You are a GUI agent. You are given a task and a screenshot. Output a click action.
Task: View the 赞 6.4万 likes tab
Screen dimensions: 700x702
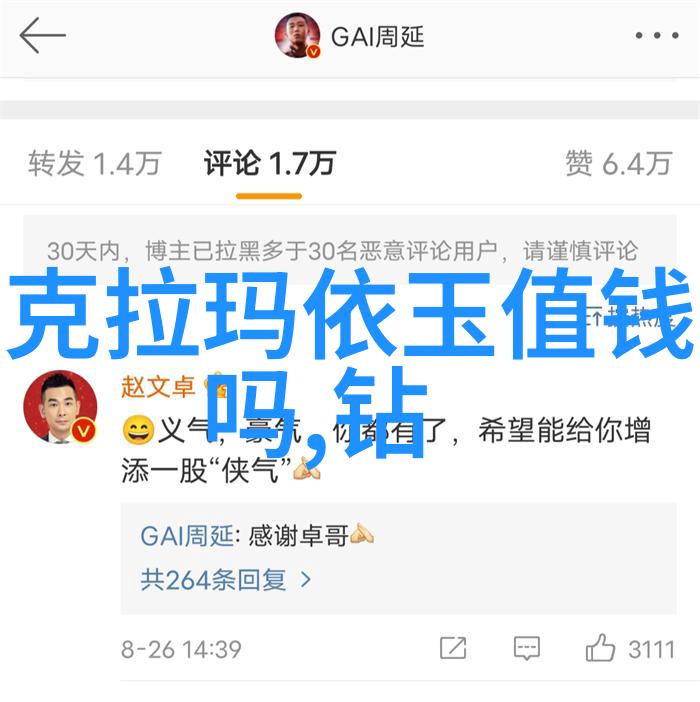[617, 163]
